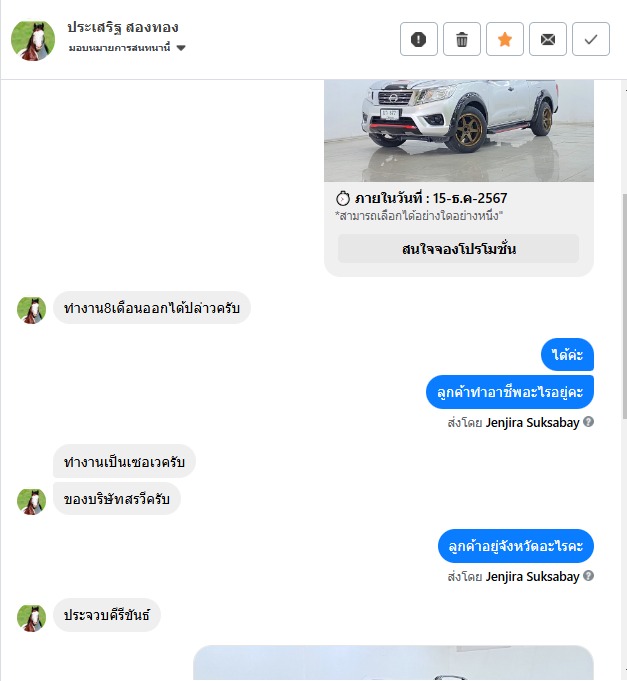
Task: Tap the สนใจจองโปรโมชั่น promotion button
Action: click(458, 249)
